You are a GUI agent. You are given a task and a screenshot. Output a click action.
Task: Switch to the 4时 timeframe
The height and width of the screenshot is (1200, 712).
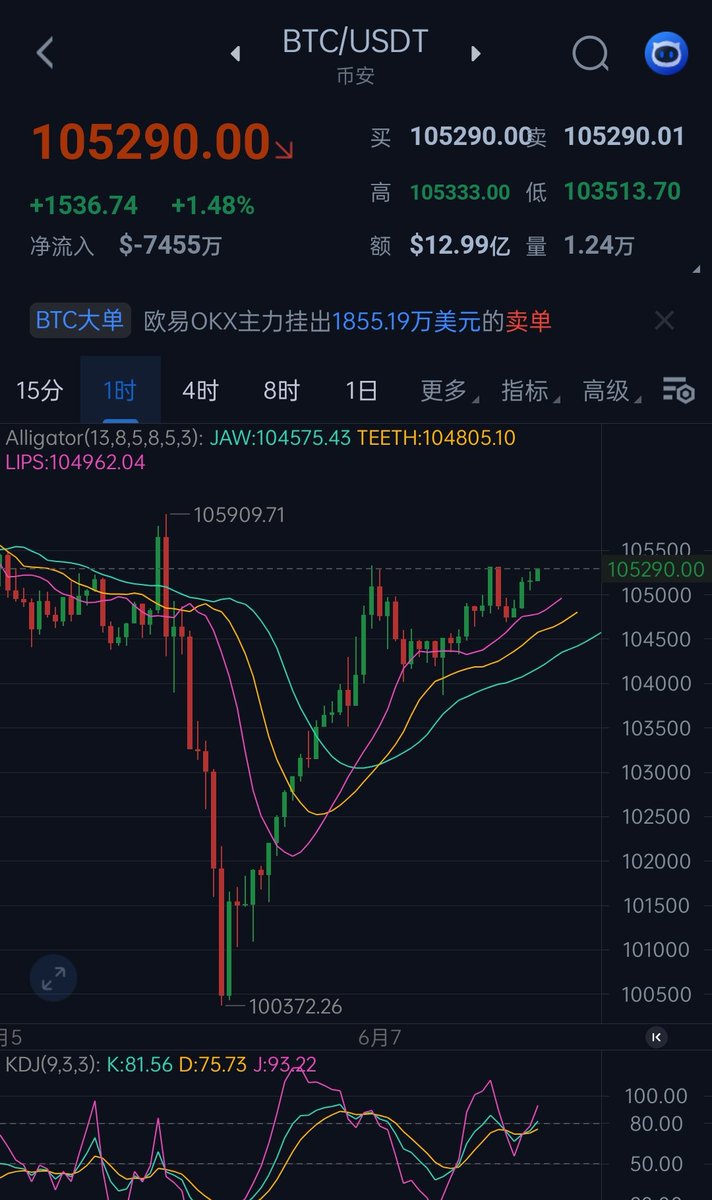(x=200, y=391)
